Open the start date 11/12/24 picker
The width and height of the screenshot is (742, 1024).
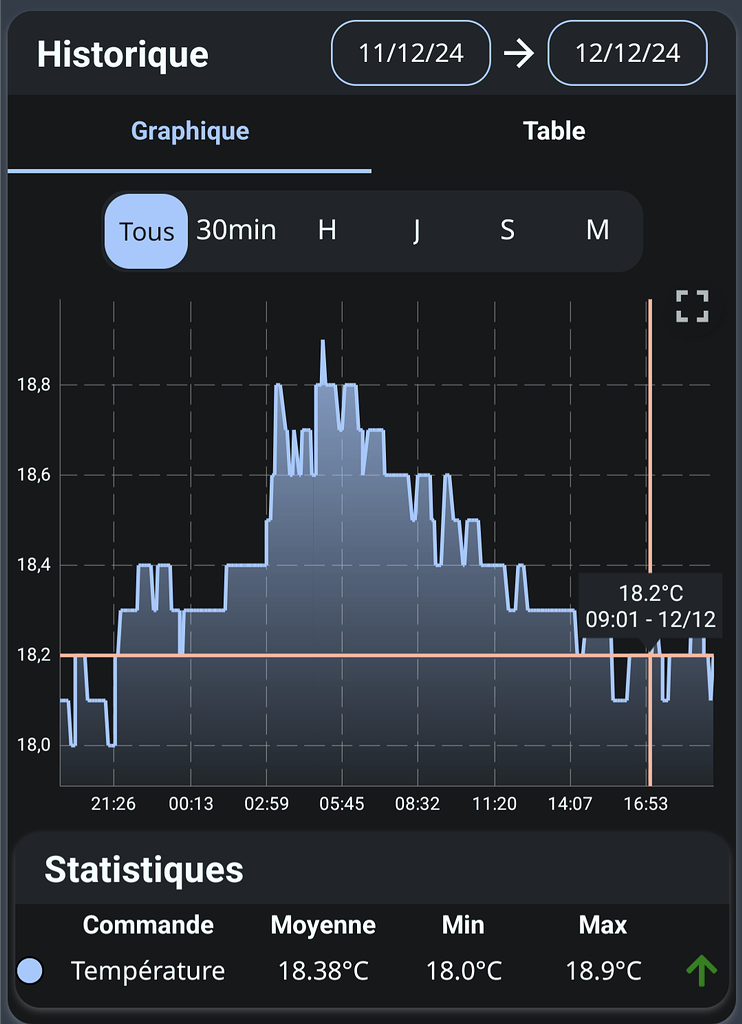coord(410,52)
